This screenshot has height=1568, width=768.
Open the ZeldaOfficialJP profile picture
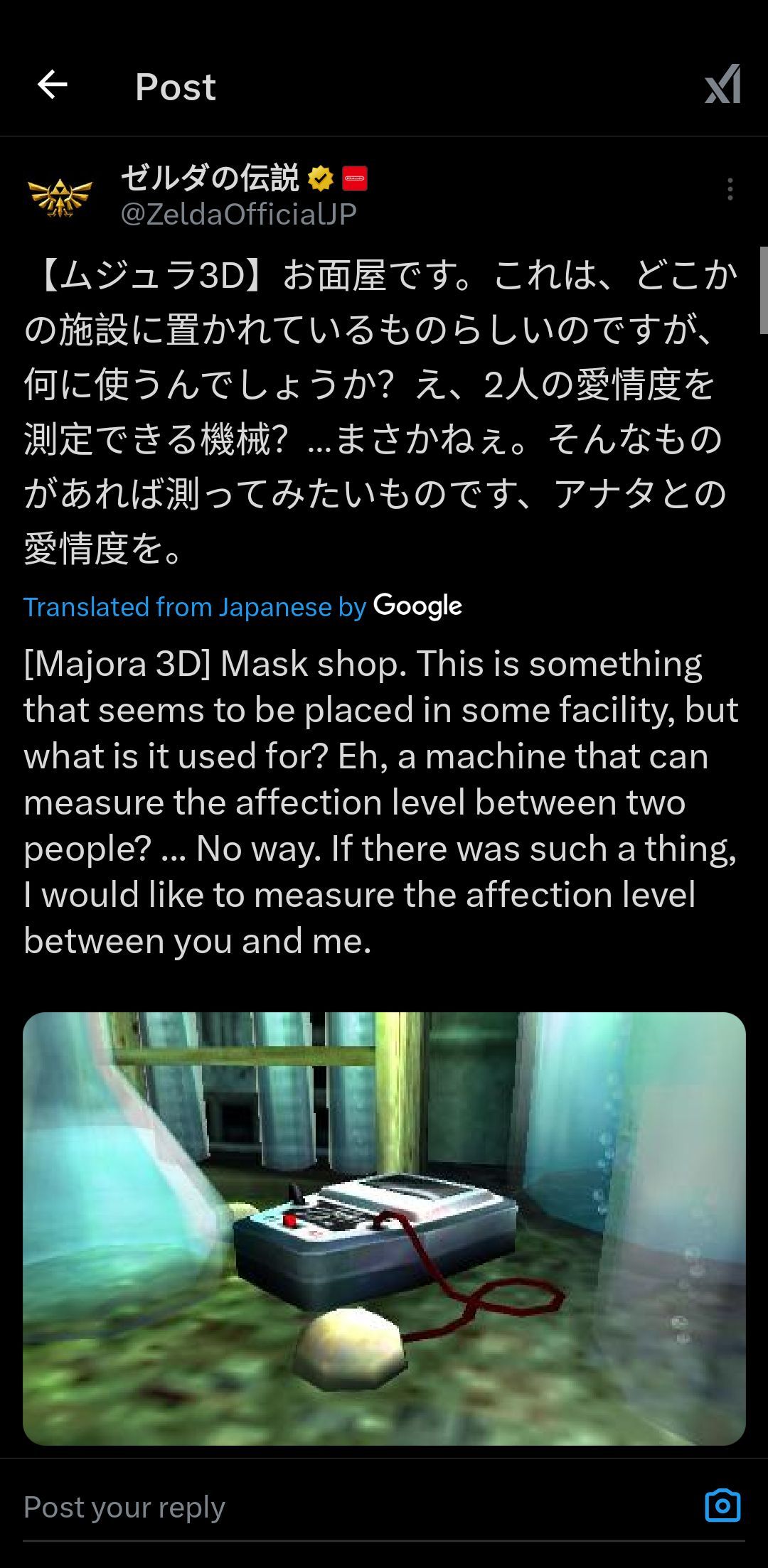60,196
